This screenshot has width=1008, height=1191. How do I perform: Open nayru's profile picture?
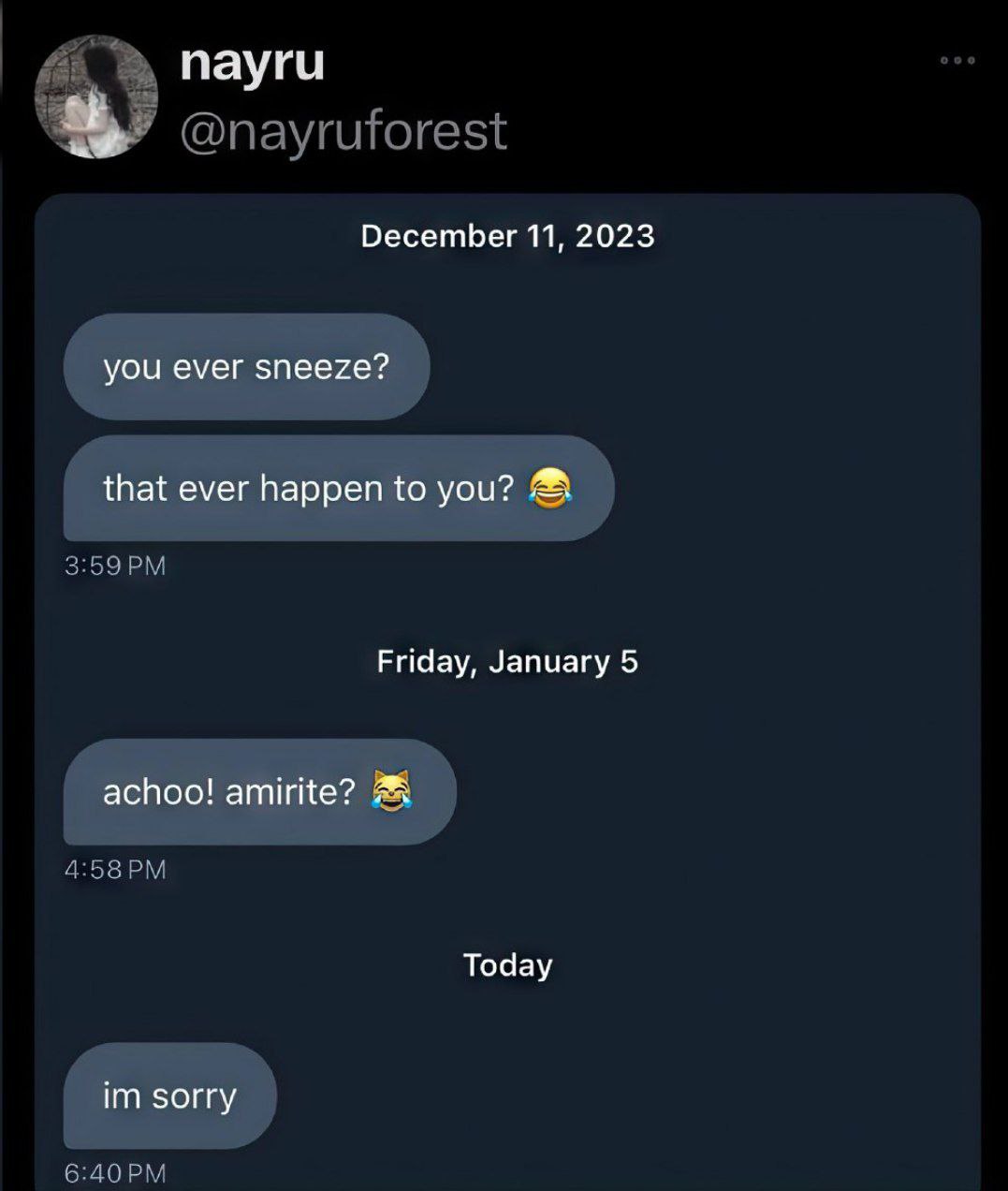tap(95, 97)
